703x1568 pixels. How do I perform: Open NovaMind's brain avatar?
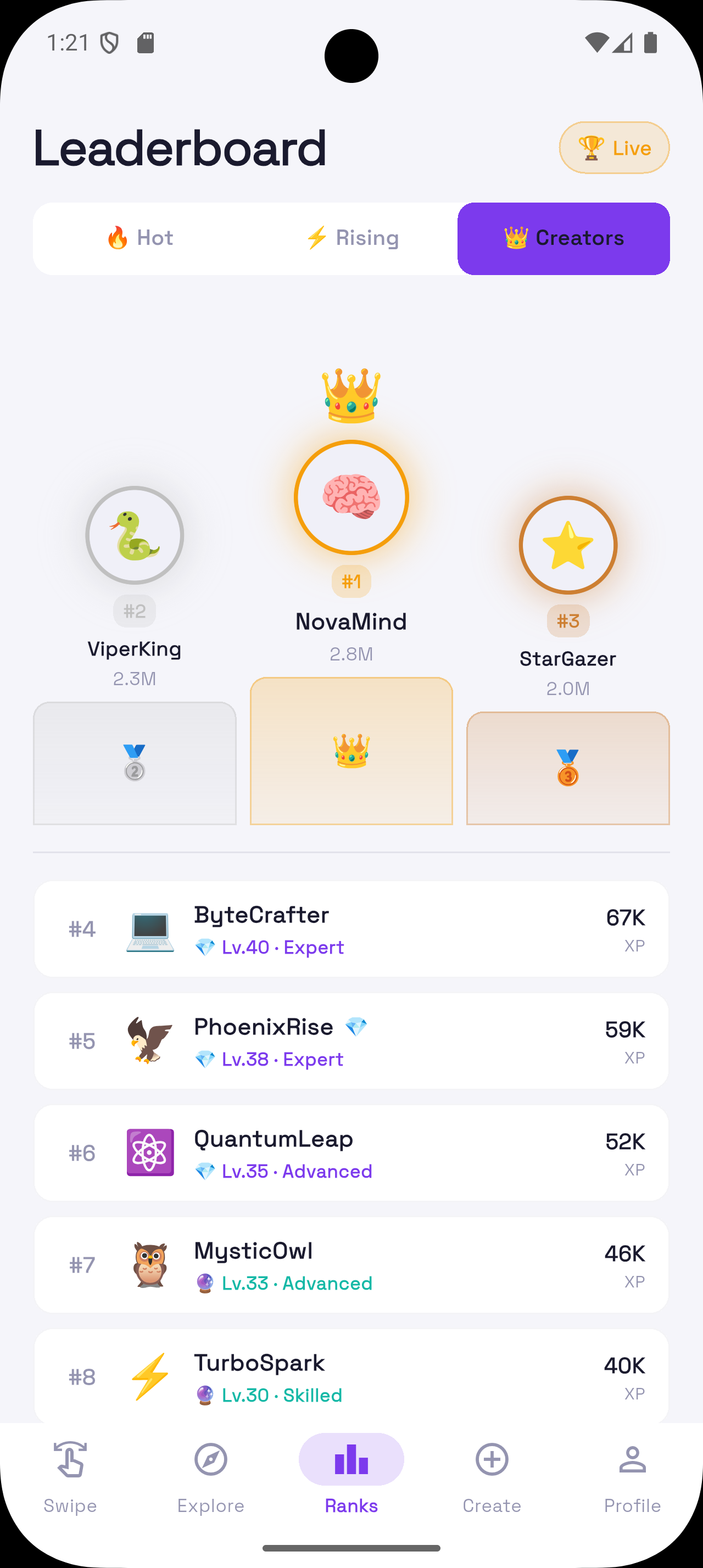point(351,497)
